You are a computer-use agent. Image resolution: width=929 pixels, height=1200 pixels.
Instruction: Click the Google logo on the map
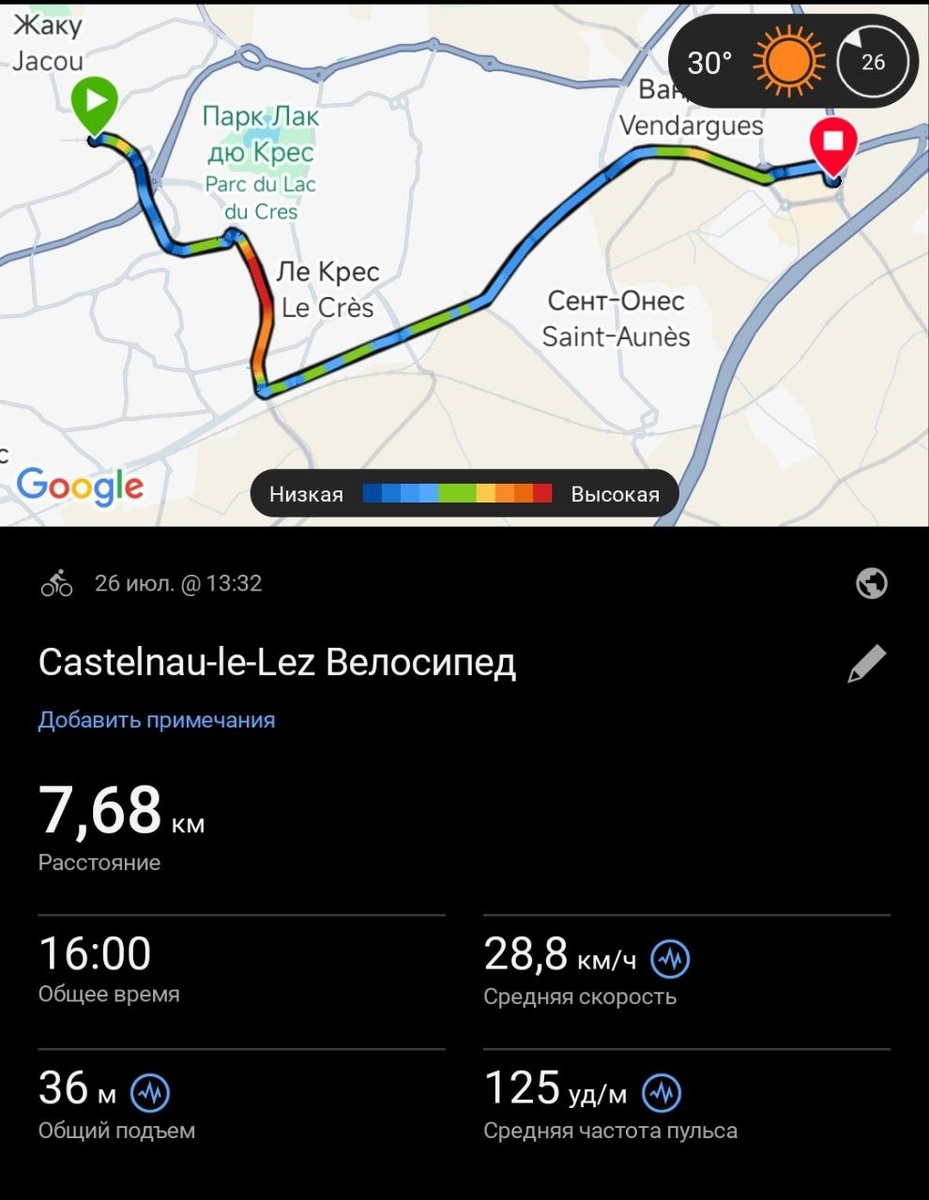tap(79, 487)
